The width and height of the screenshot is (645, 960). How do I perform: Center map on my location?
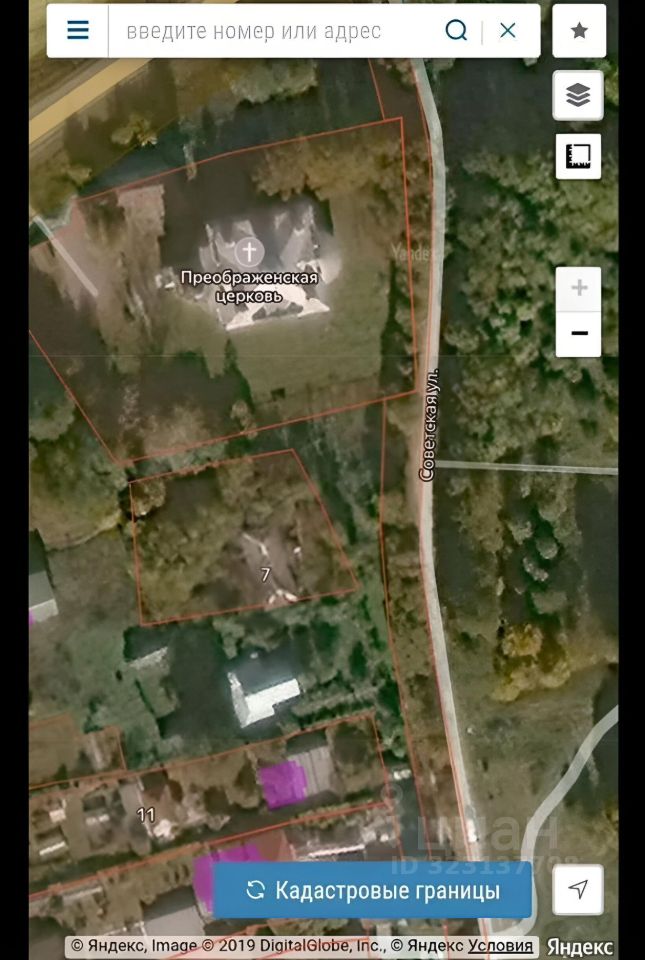(578, 890)
